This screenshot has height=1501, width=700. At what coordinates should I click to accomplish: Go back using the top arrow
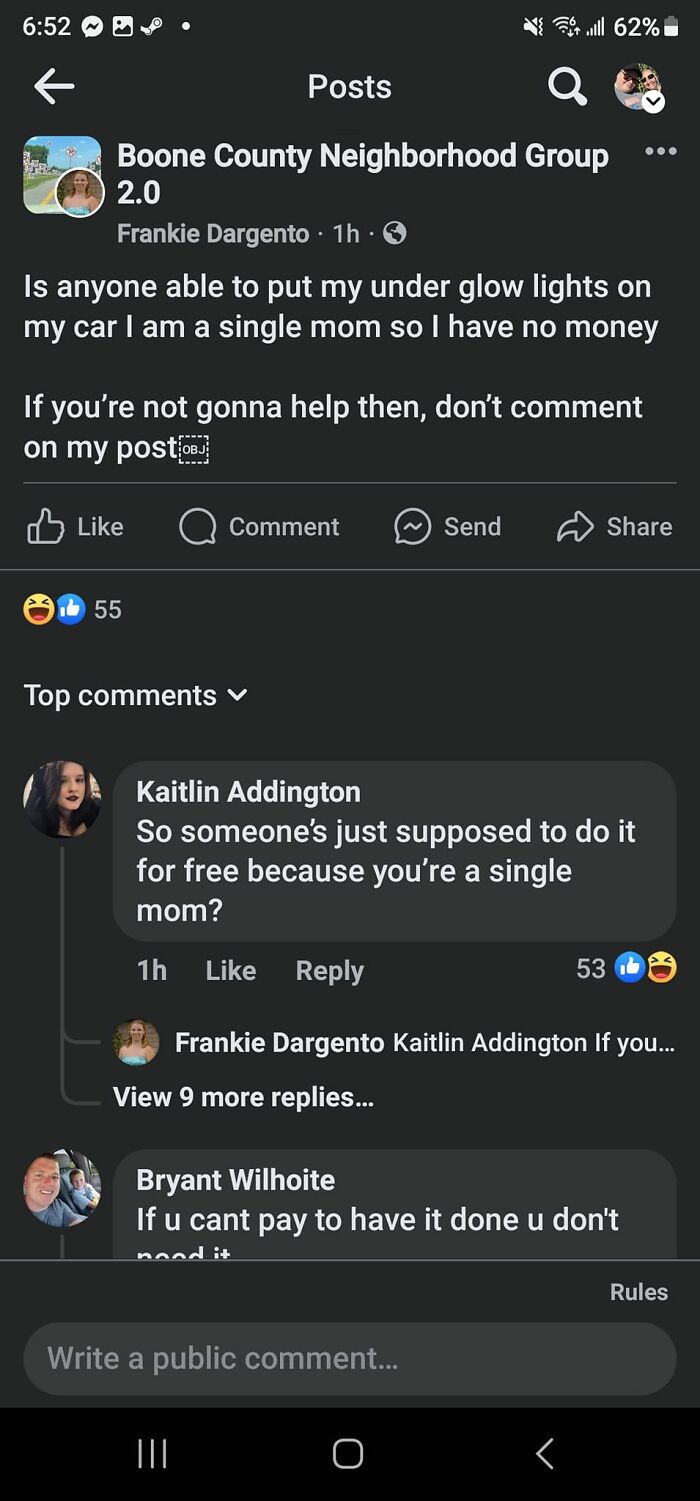coord(54,87)
